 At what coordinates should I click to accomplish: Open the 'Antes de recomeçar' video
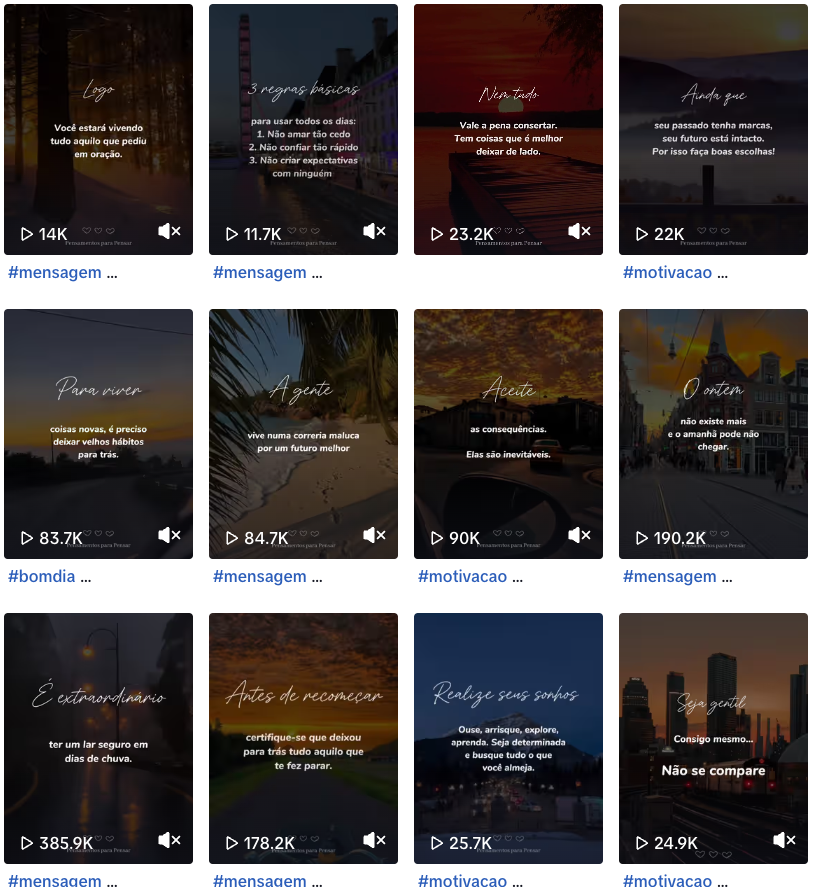coord(303,738)
